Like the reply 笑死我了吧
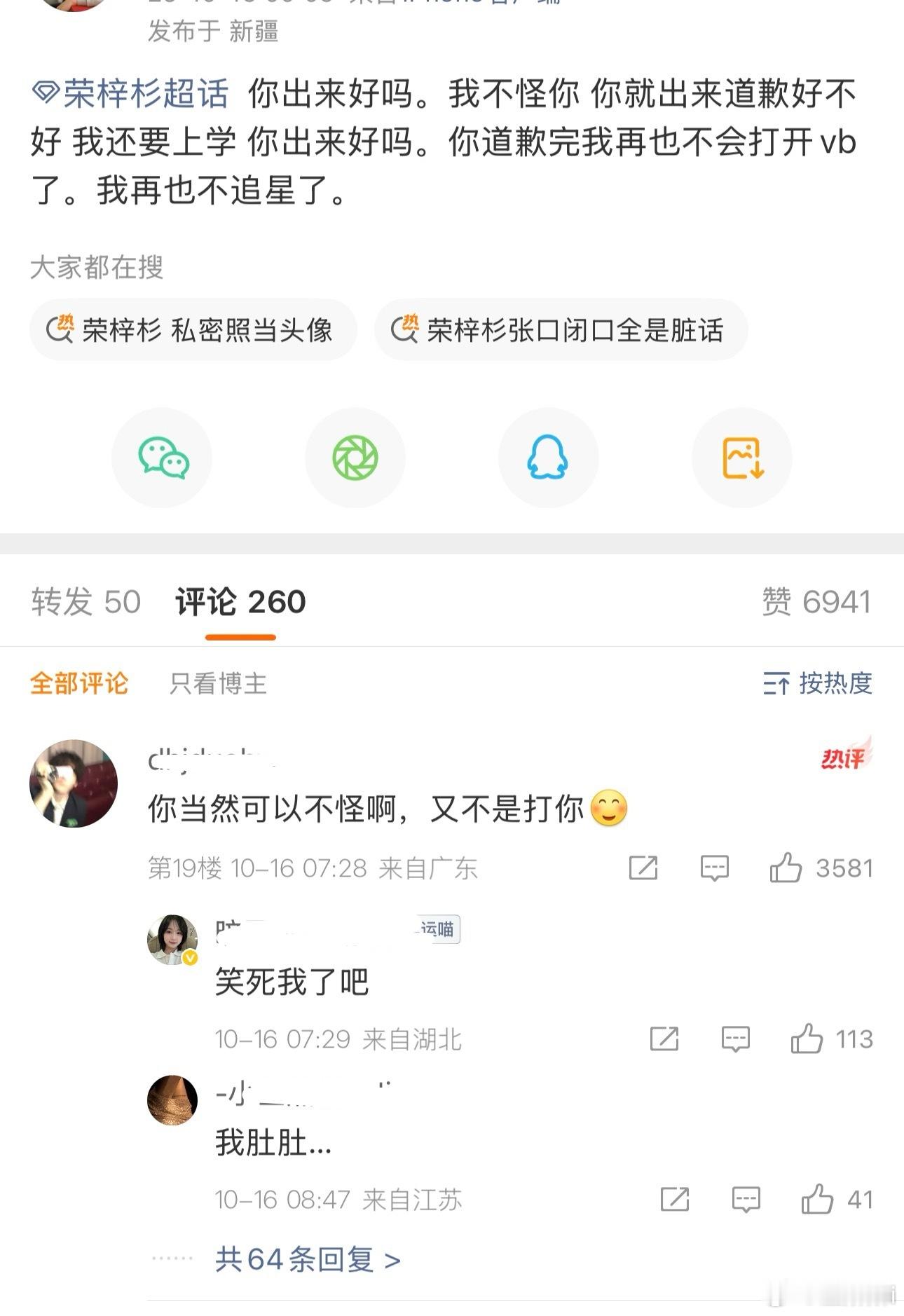The height and width of the screenshot is (1316, 904). coord(807,1039)
